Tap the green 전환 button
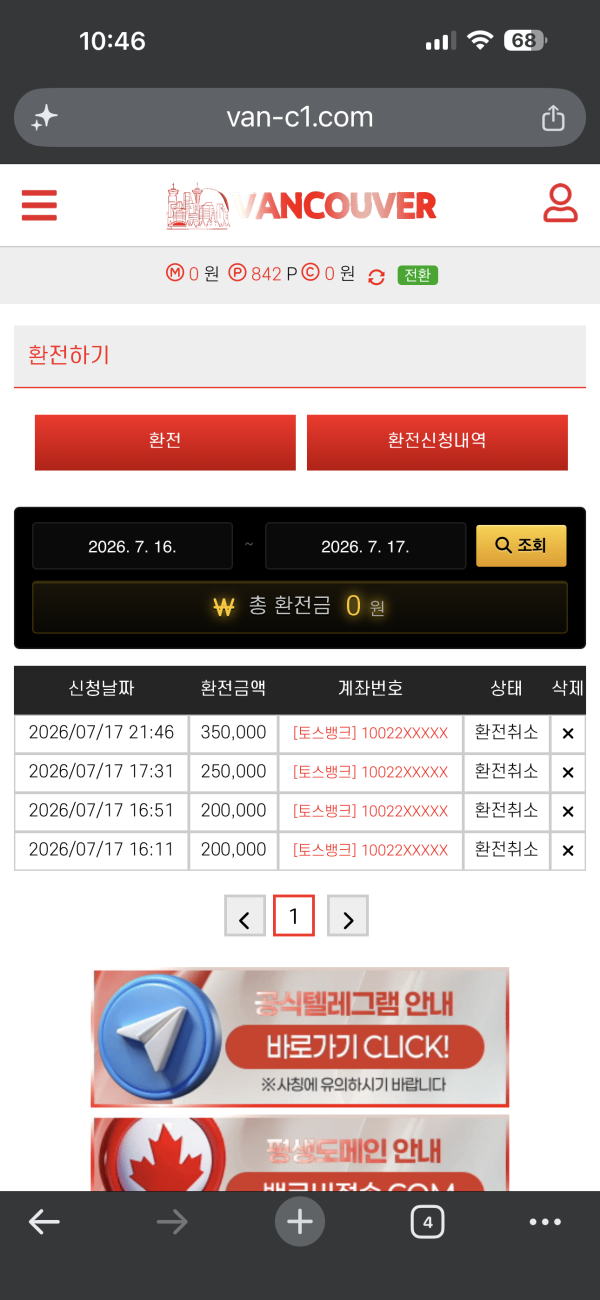Screen dimensions: 600x1300 click(417, 275)
